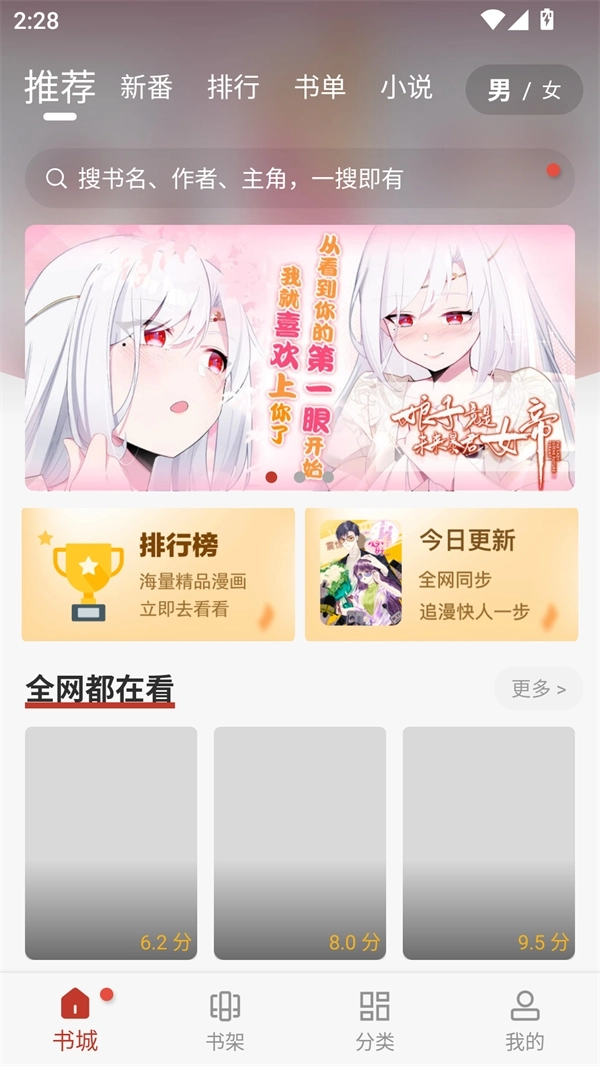
Task: Open the comic rated 6.2 分
Action: pyautogui.click(x=111, y=842)
